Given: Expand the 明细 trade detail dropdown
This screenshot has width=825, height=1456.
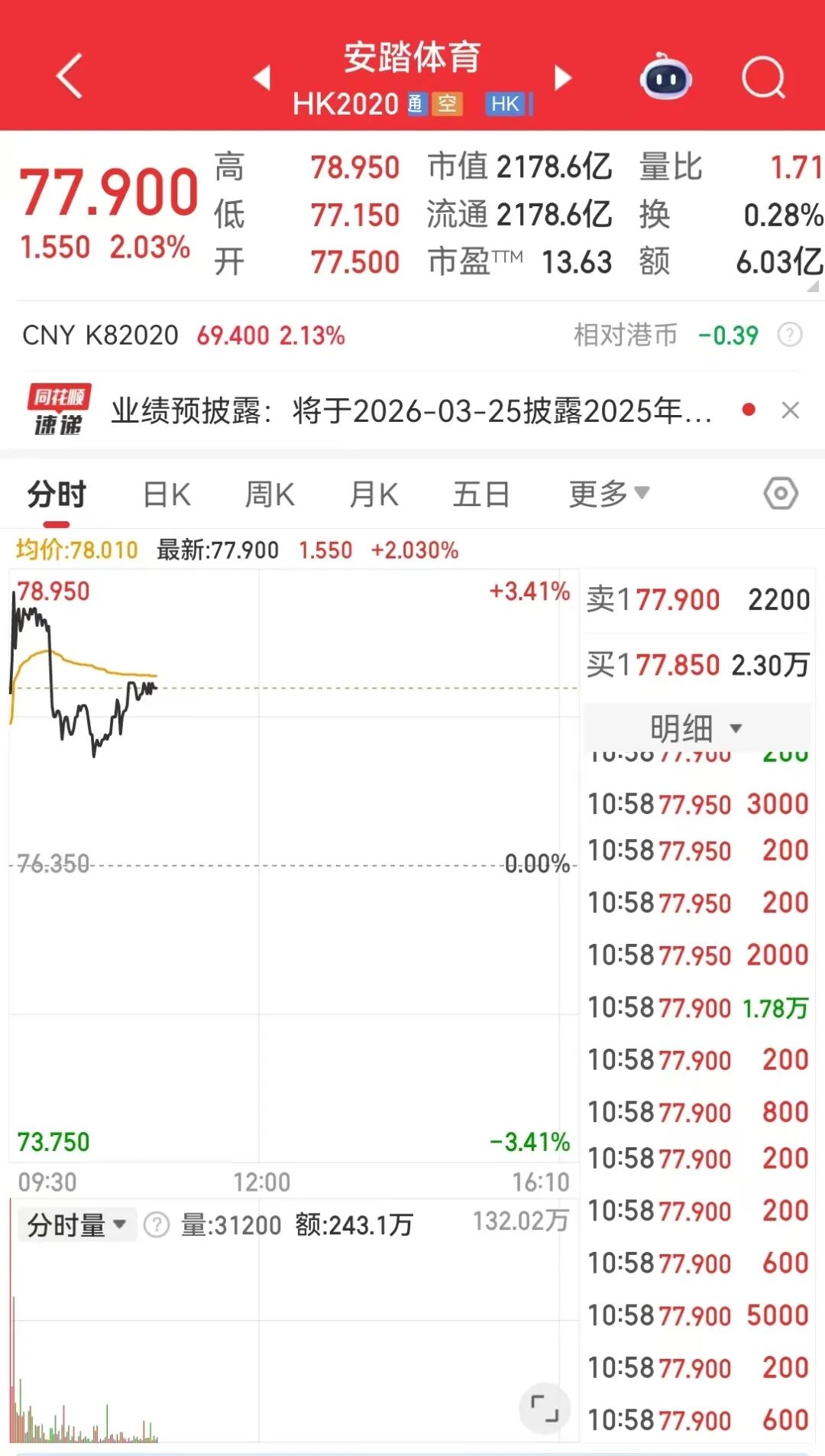Looking at the screenshot, I should 694,728.
